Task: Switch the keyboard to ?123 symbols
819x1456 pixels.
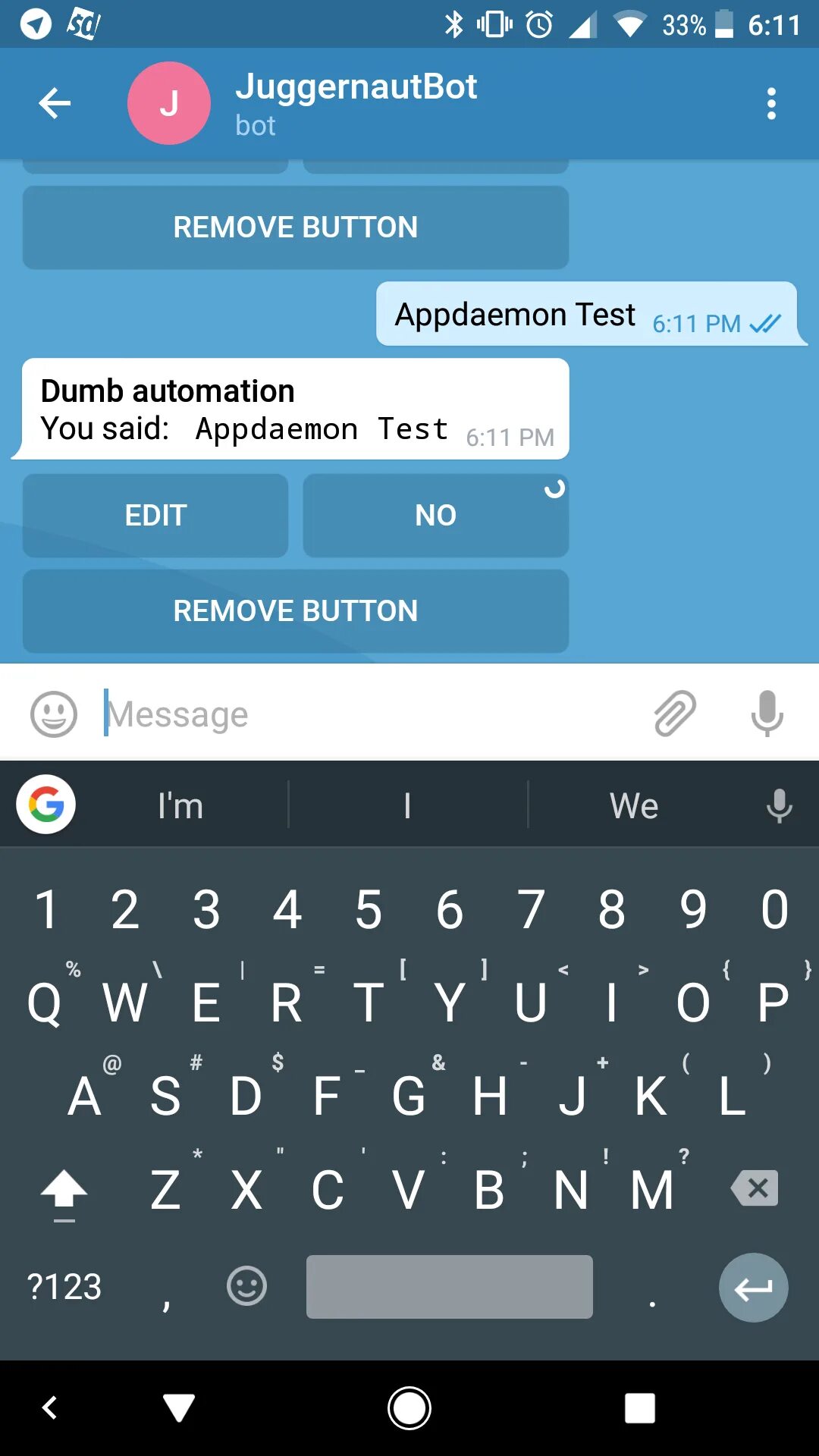Action: (x=64, y=1287)
